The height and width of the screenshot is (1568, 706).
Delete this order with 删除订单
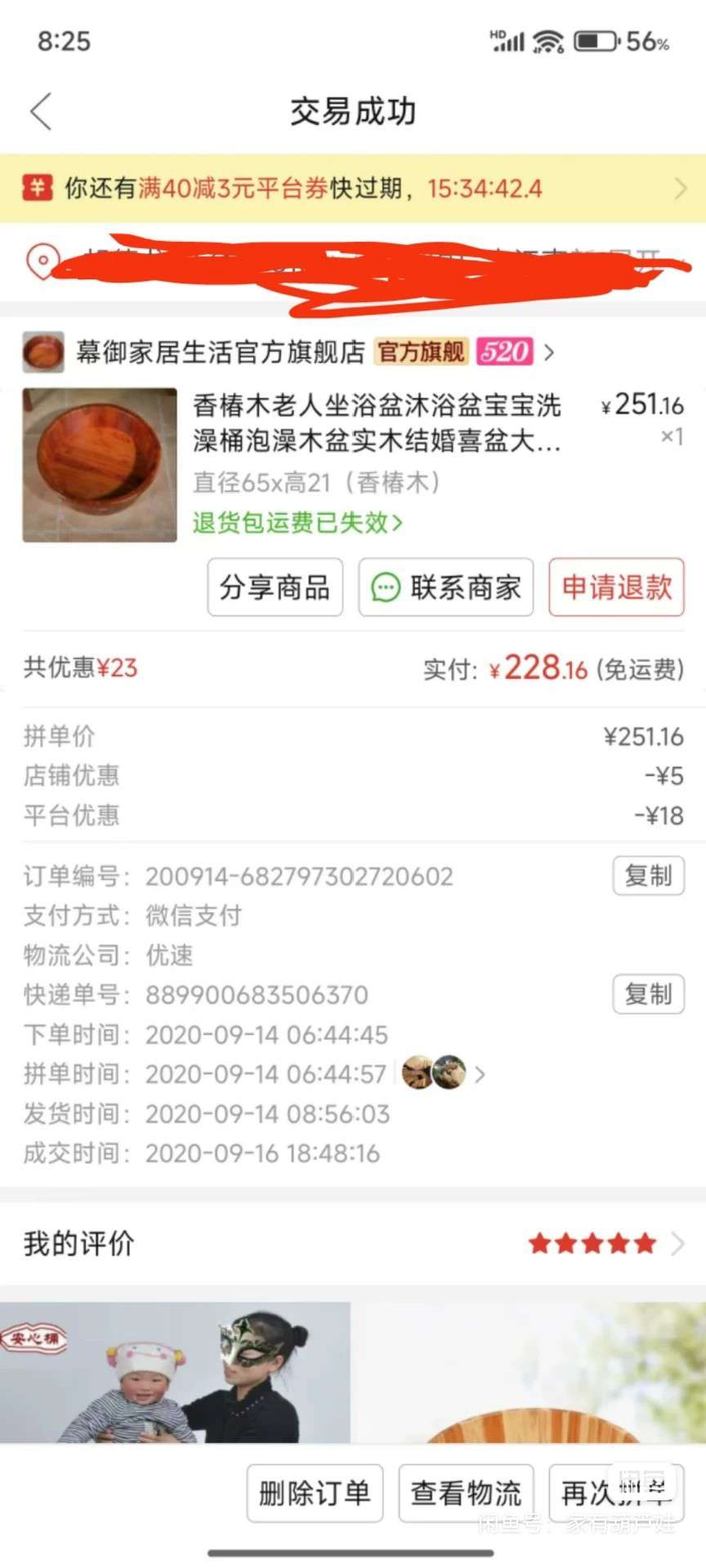tap(315, 1494)
